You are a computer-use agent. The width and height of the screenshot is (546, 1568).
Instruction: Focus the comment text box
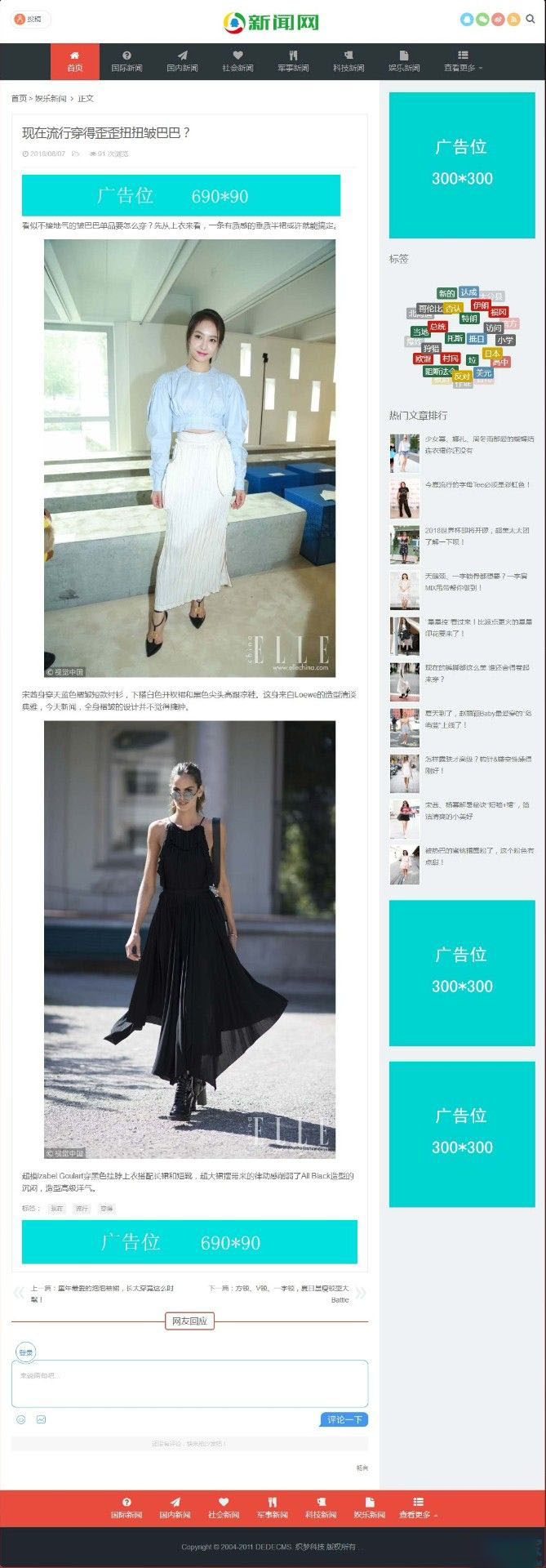[189, 1383]
